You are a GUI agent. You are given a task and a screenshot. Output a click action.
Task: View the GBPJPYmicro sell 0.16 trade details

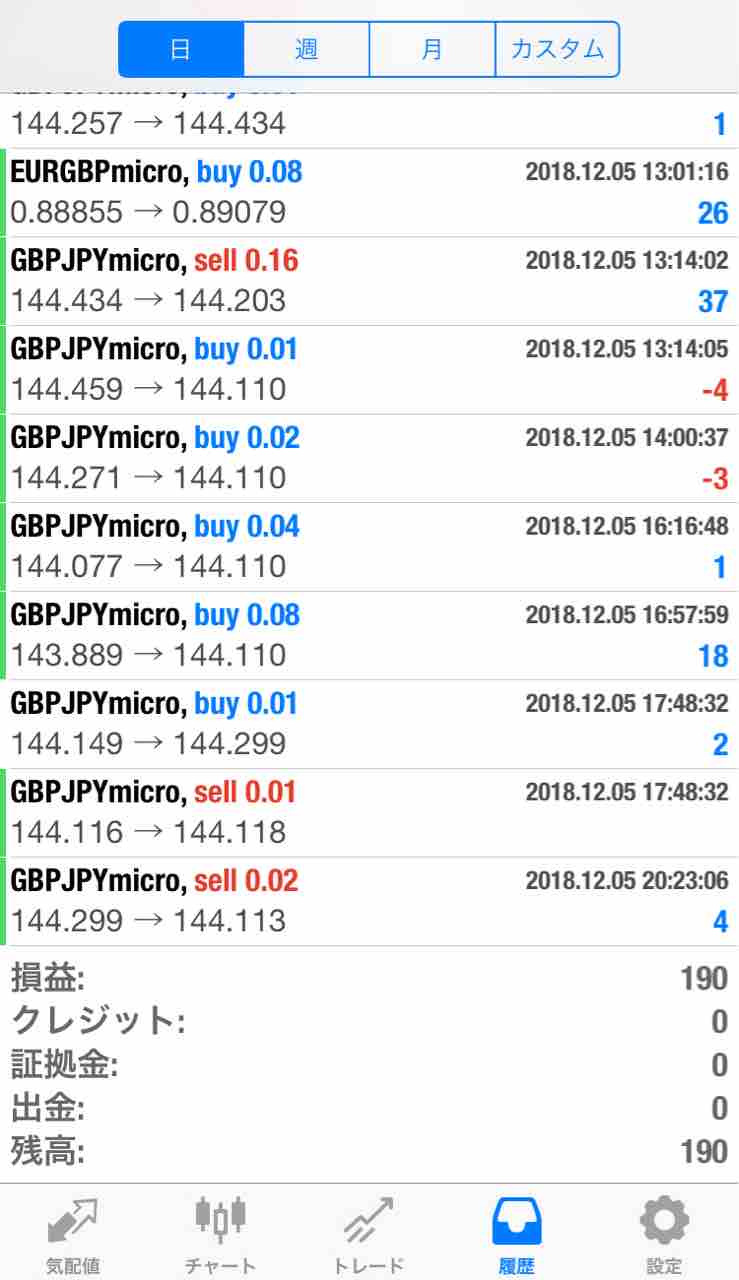point(369,281)
